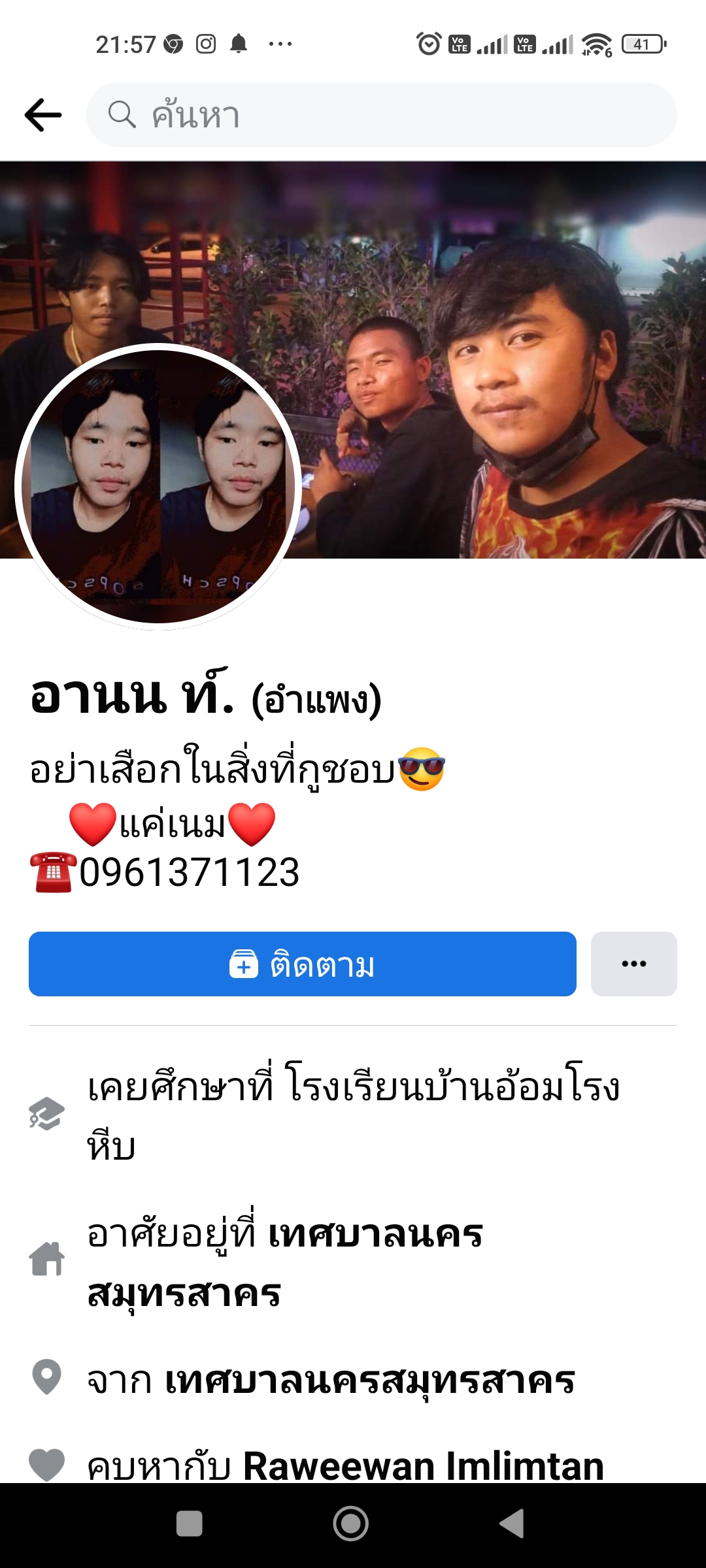This screenshot has width=706, height=1568.
Task: Open the three-dot more options button
Action: point(633,964)
